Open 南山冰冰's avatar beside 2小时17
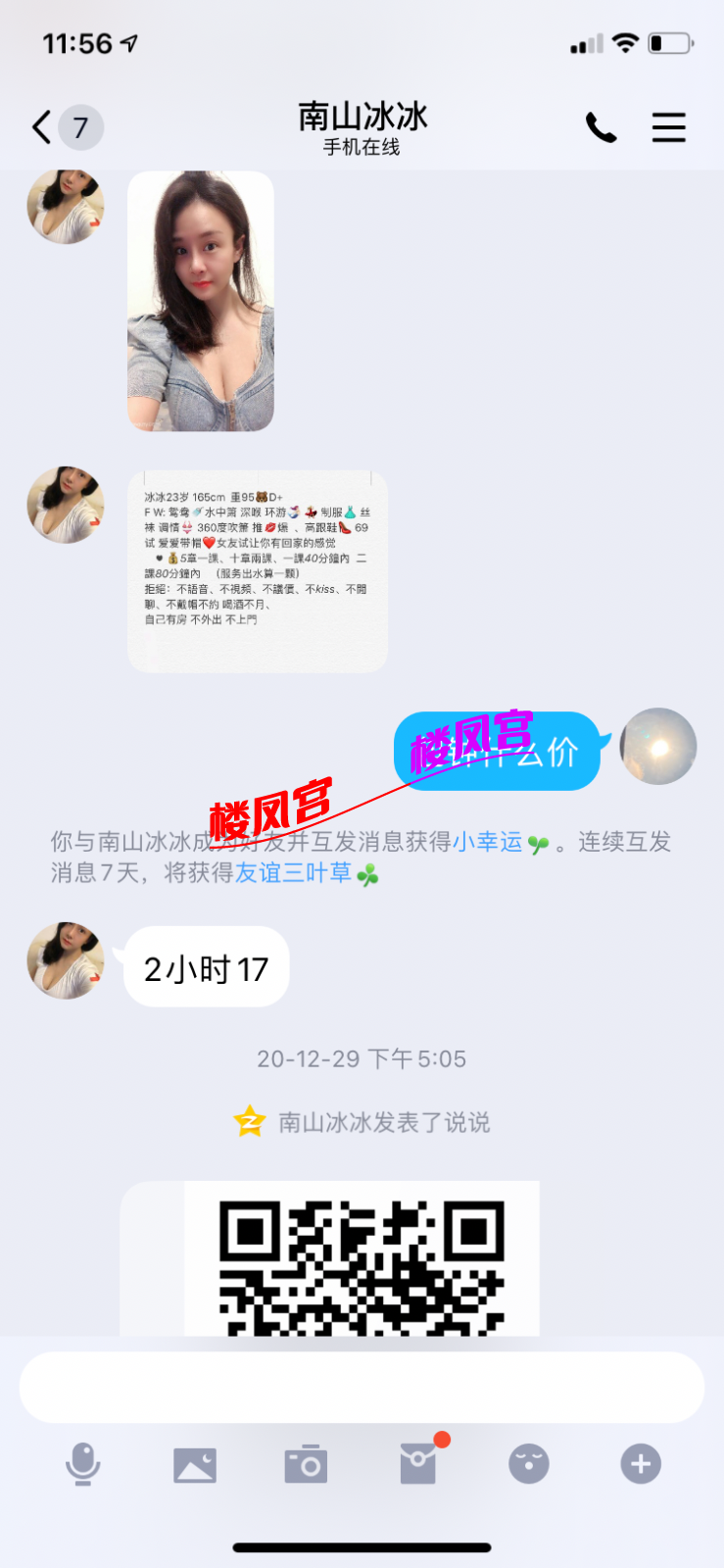 click(65, 960)
